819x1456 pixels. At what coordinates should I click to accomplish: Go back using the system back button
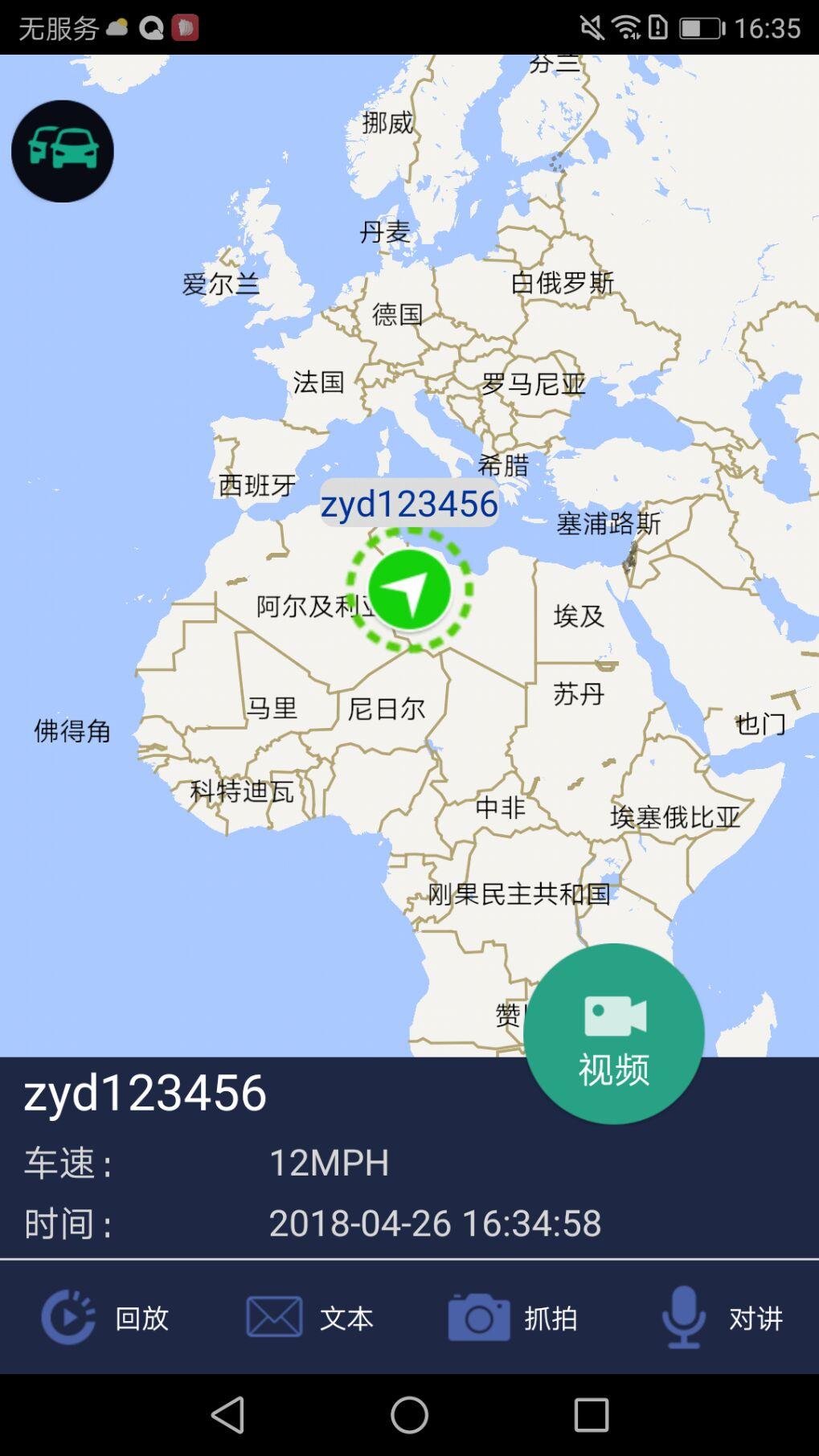point(227,1414)
